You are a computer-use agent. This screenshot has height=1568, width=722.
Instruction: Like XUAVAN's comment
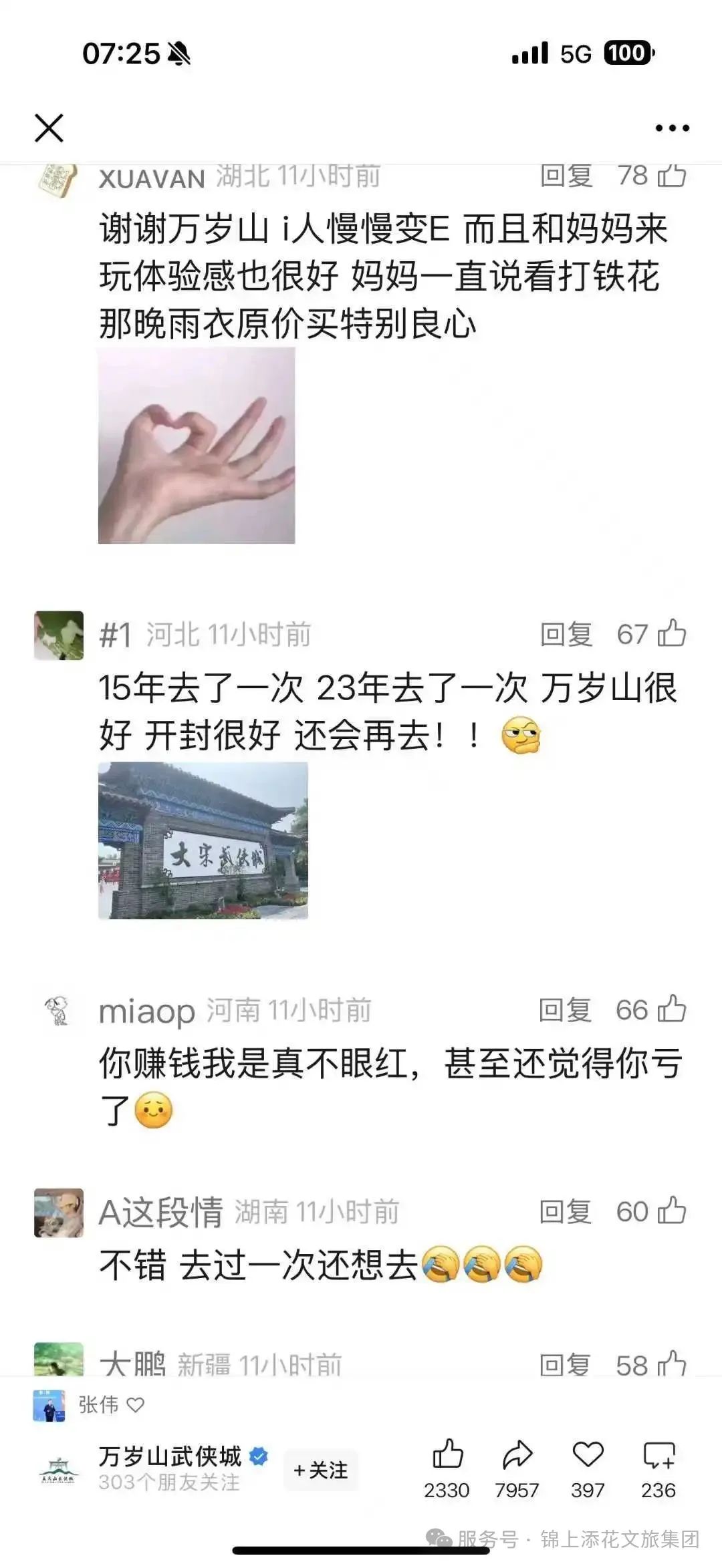pos(672,176)
